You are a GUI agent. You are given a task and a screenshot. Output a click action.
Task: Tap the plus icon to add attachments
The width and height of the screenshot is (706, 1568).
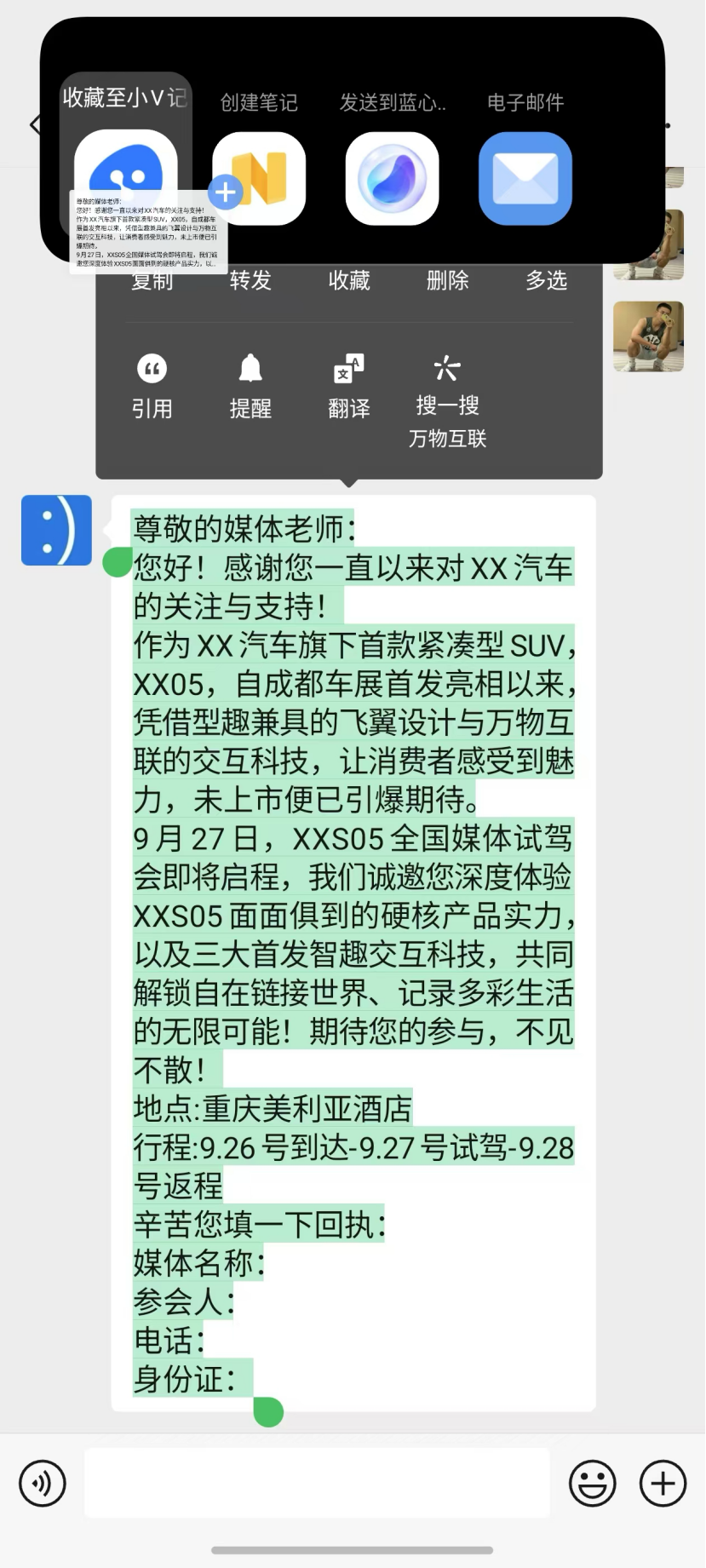[x=662, y=1484]
